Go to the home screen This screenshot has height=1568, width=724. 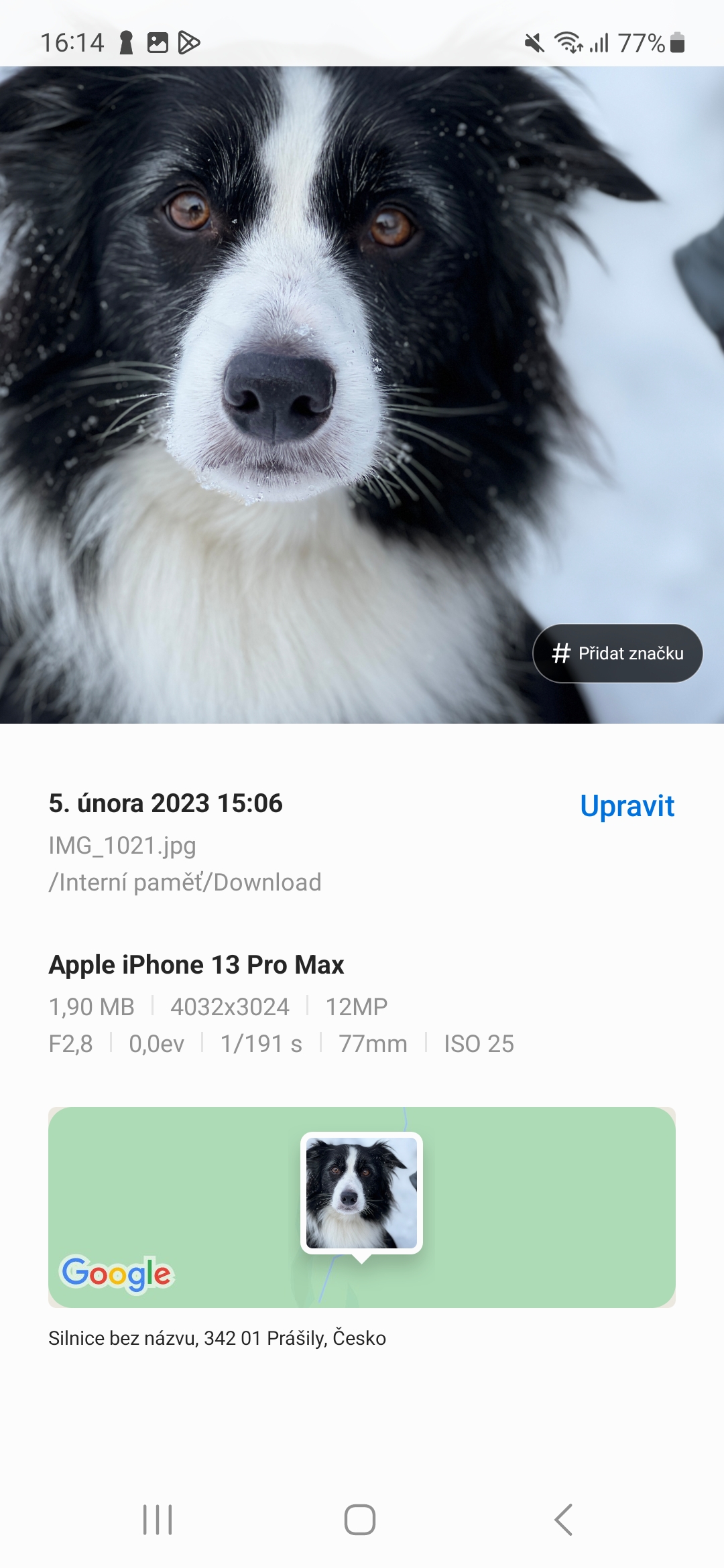[360, 1519]
